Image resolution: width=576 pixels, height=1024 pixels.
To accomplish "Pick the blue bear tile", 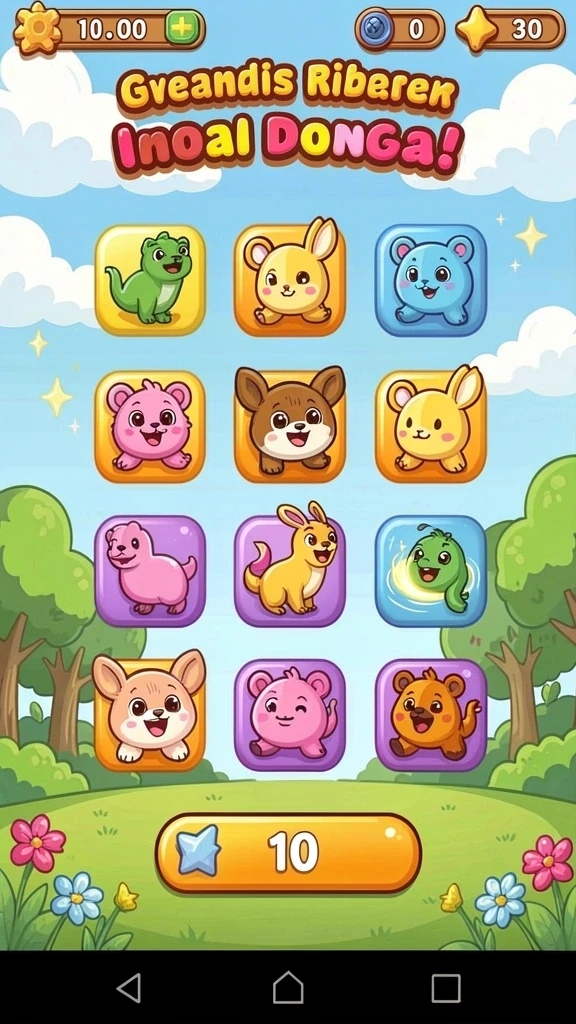I will click(x=430, y=280).
